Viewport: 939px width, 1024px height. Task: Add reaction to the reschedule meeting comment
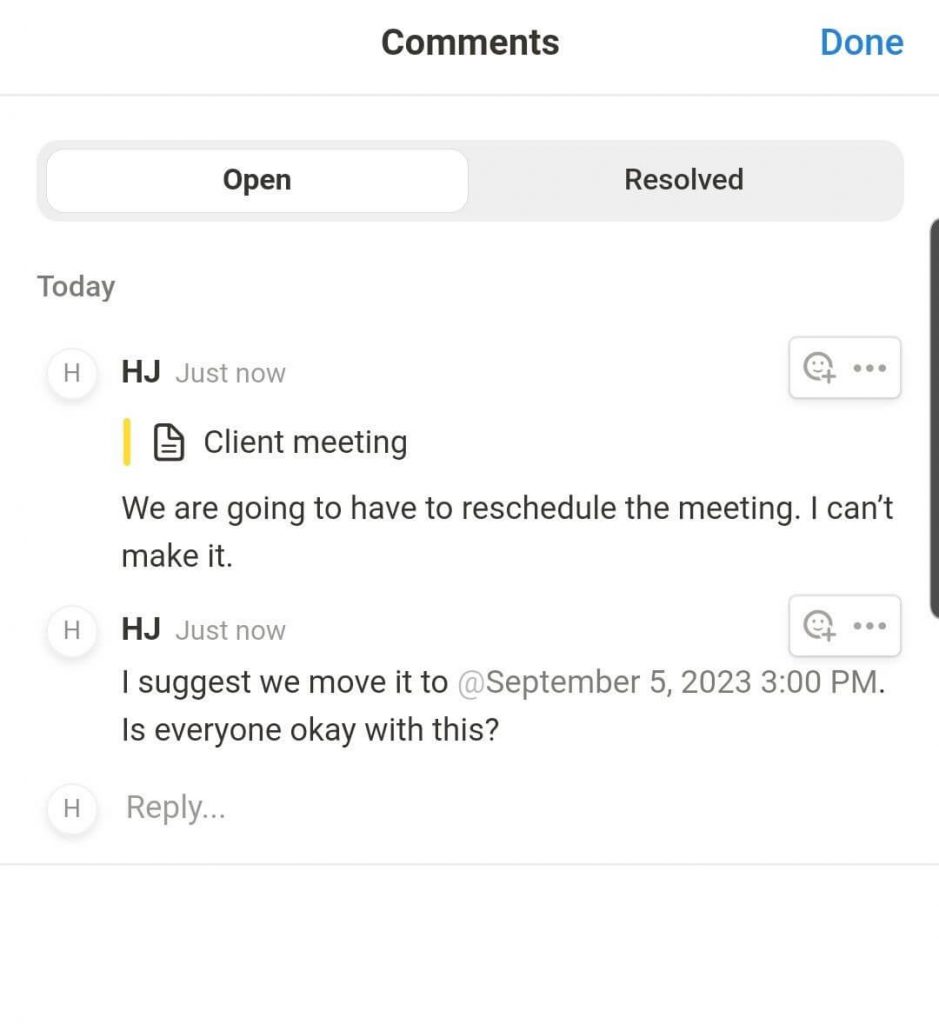(x=820, y=368)
